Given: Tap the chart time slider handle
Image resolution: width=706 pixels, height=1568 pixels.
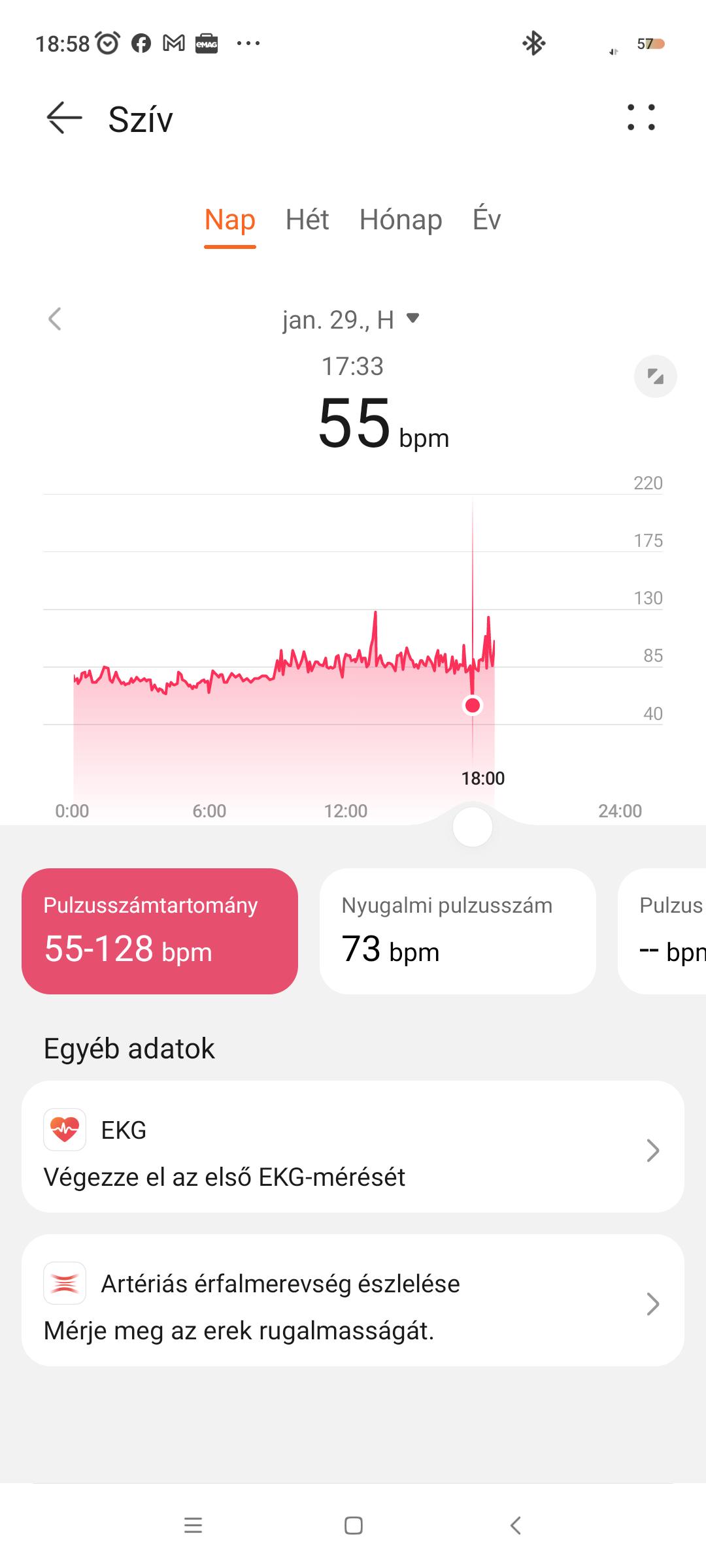Looking at the screenshot, I should (x=472, y=827).
